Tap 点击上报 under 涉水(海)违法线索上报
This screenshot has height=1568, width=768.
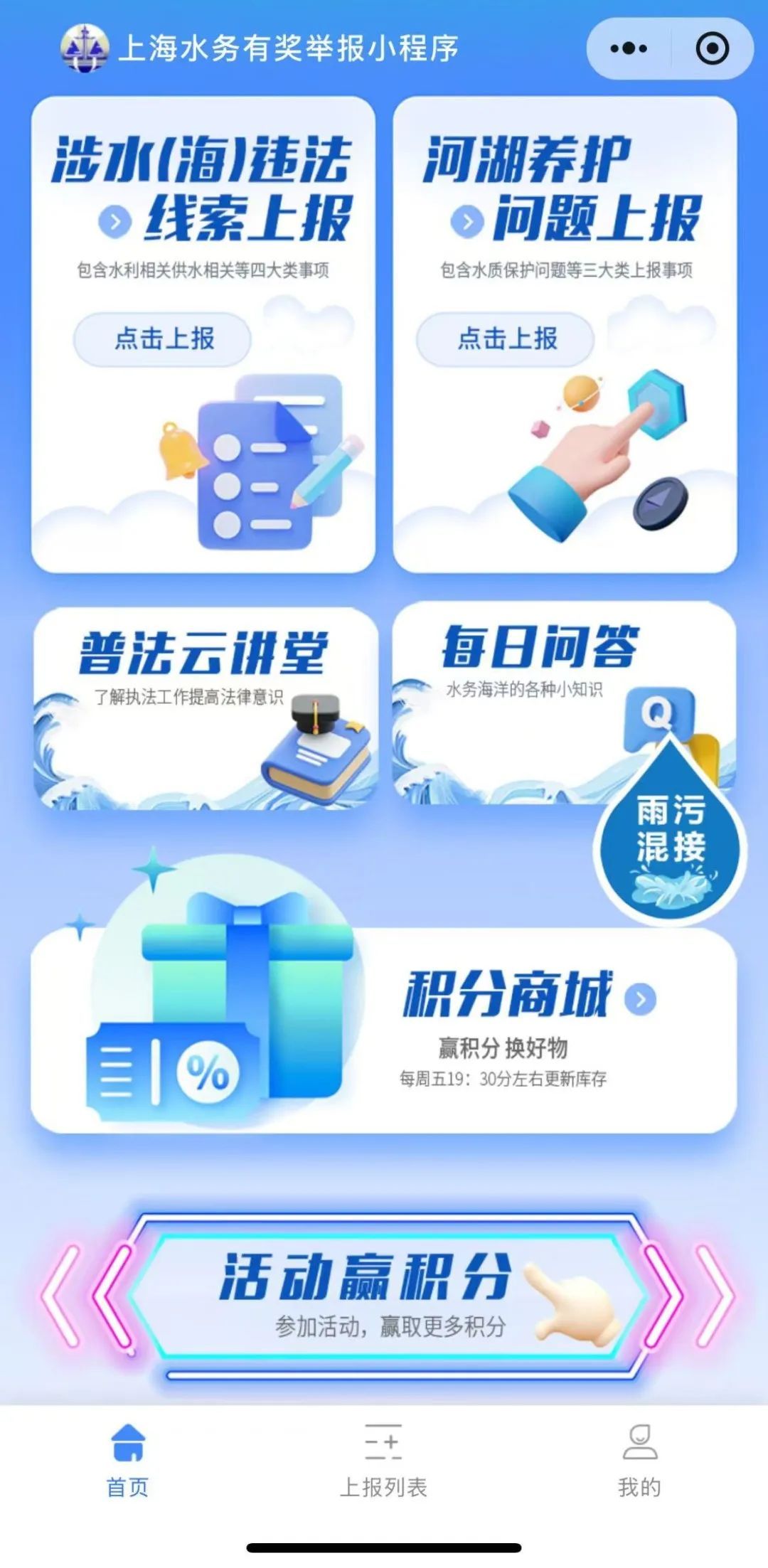pos(163,338)
